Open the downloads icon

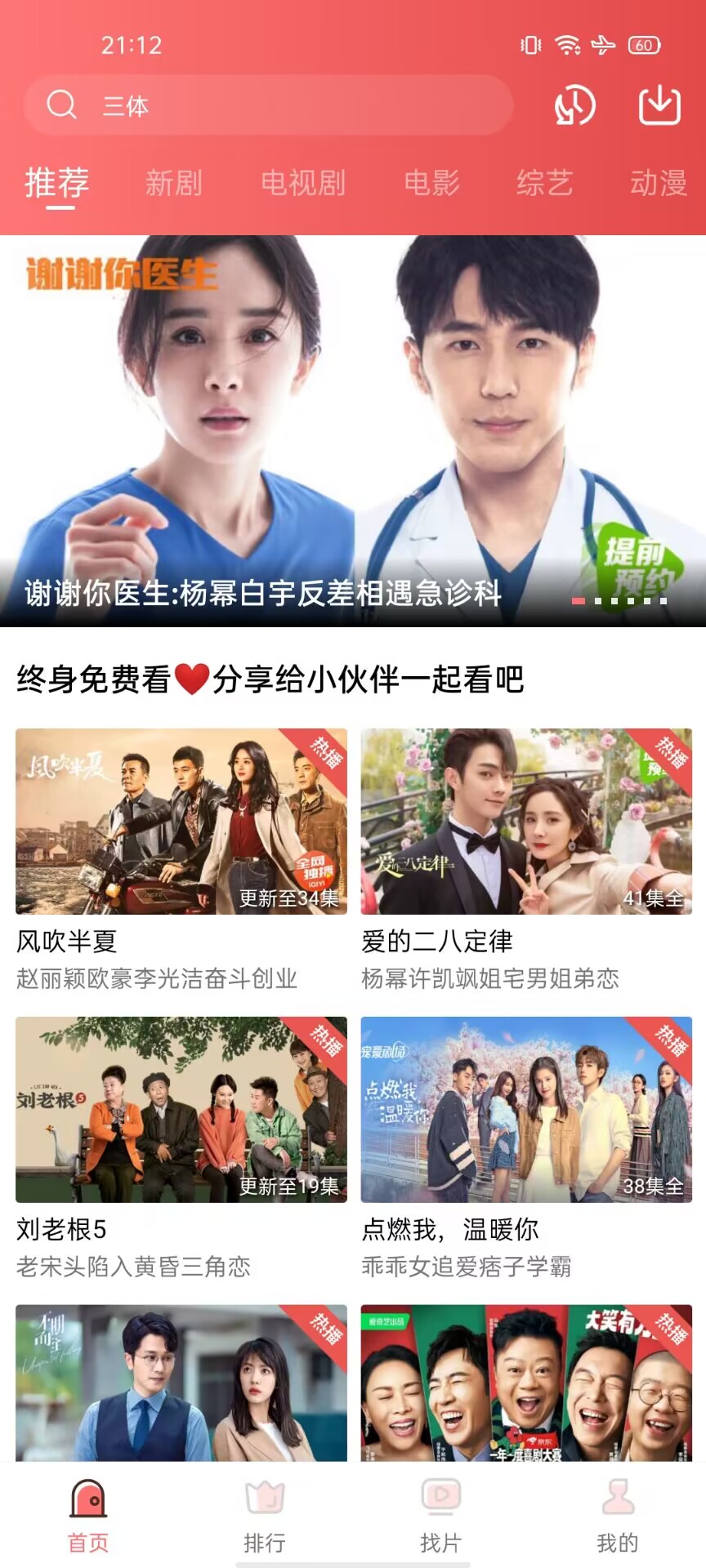tap(659, 105)
